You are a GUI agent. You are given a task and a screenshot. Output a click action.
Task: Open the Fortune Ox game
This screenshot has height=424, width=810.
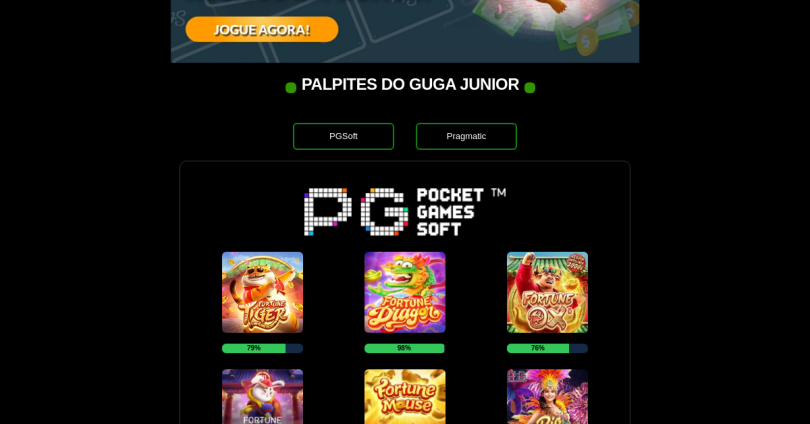547,292
